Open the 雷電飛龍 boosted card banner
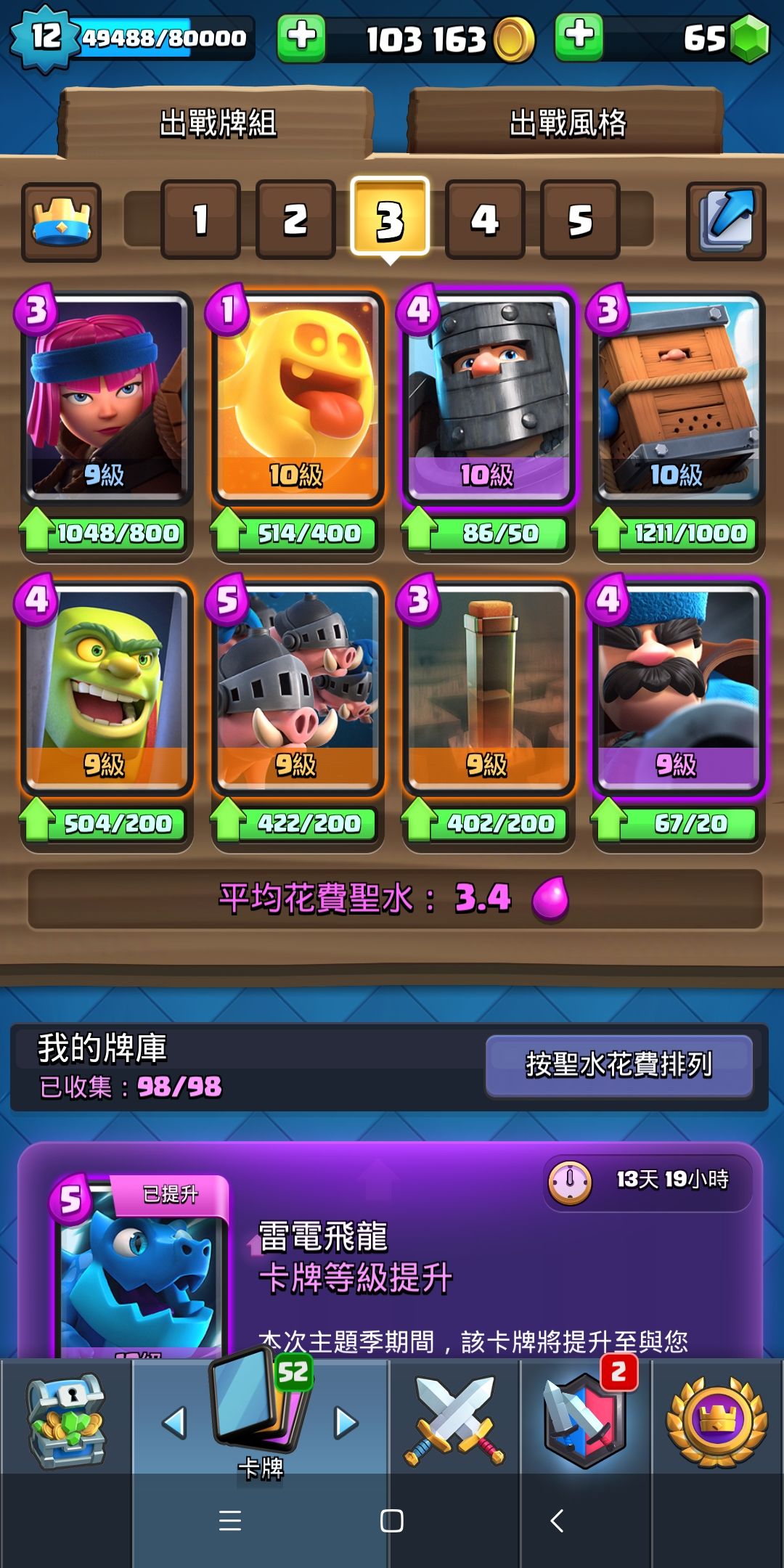 point(391,1256)
